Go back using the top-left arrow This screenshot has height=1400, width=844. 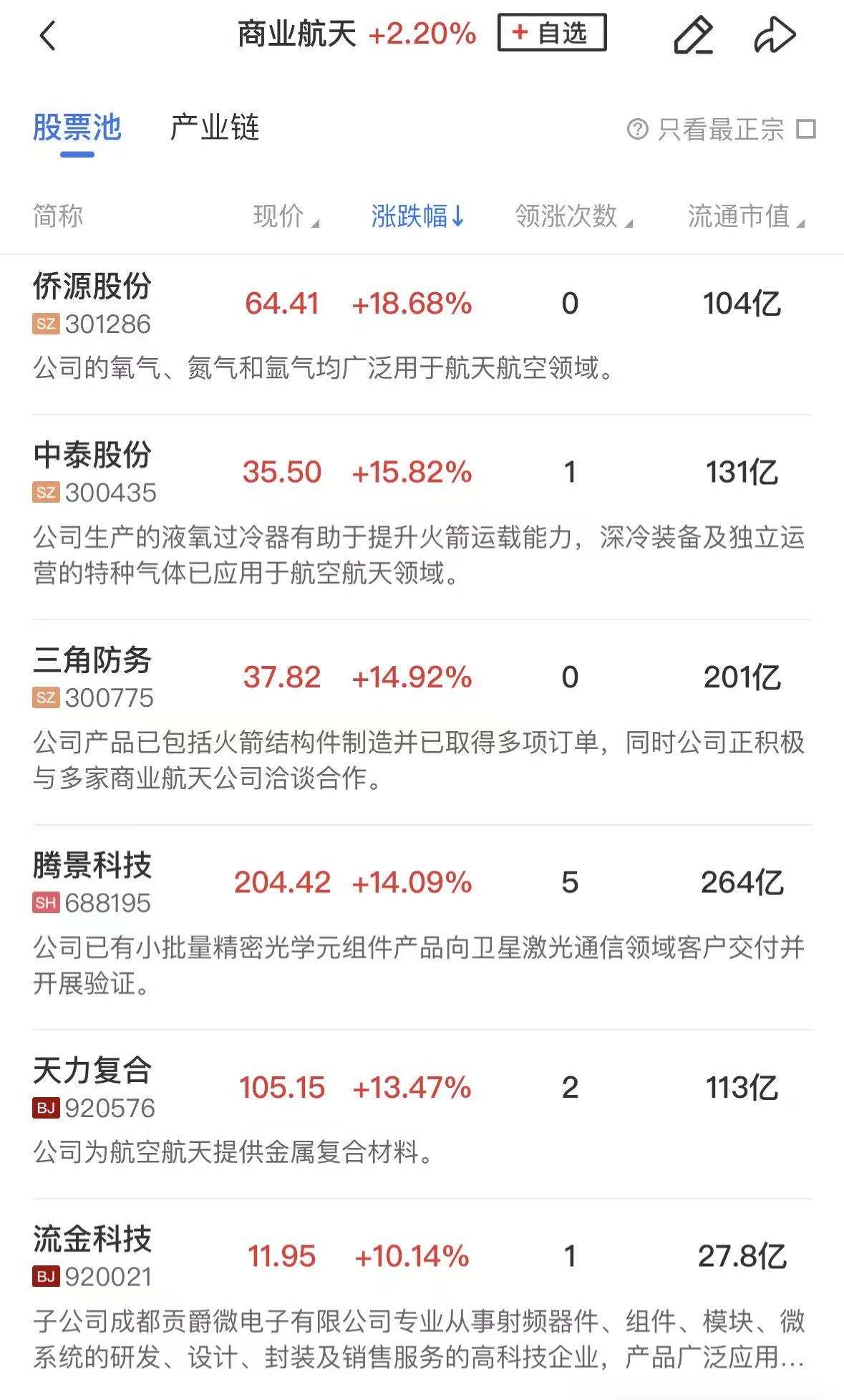[x=47, y=35]
